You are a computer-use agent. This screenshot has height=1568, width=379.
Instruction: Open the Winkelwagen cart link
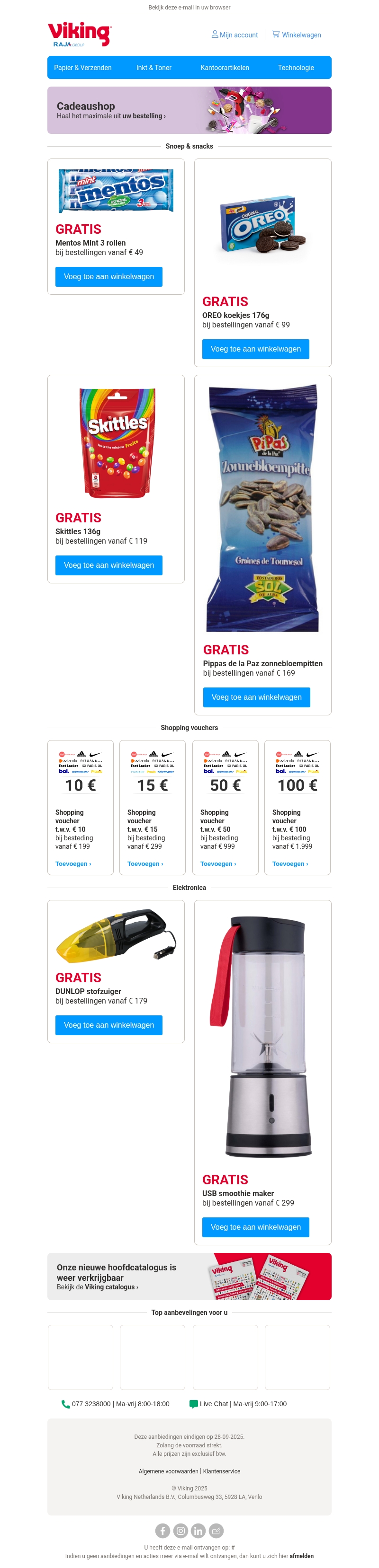297,35
